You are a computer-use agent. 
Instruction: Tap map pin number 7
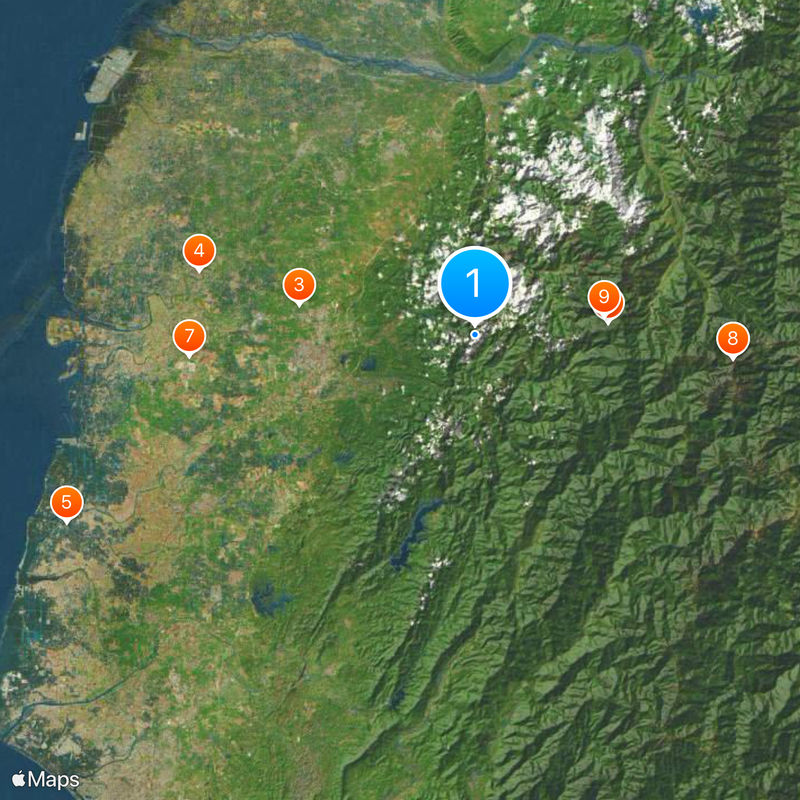[189, 337]
